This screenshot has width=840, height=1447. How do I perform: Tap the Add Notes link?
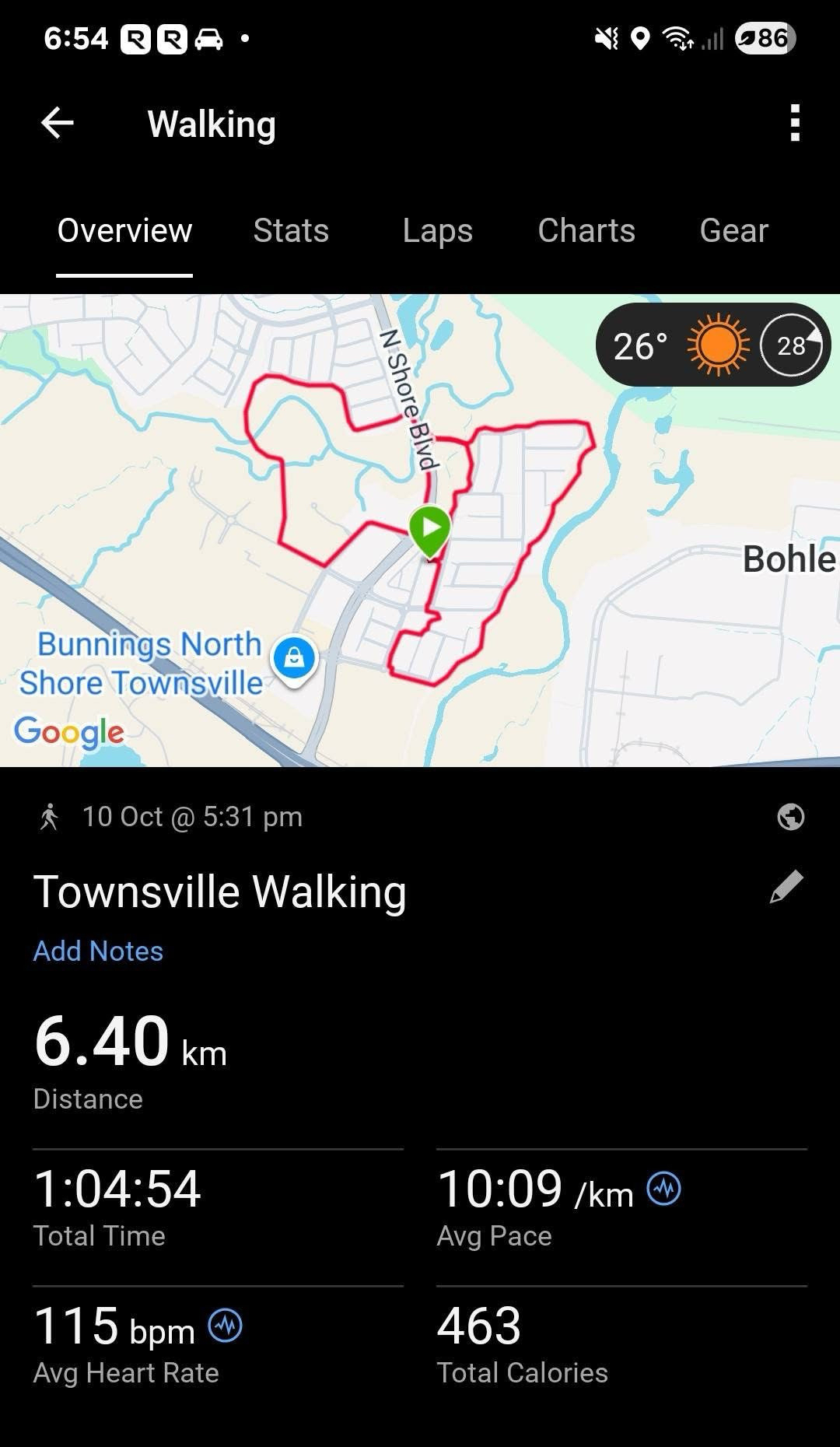point(98,951)
